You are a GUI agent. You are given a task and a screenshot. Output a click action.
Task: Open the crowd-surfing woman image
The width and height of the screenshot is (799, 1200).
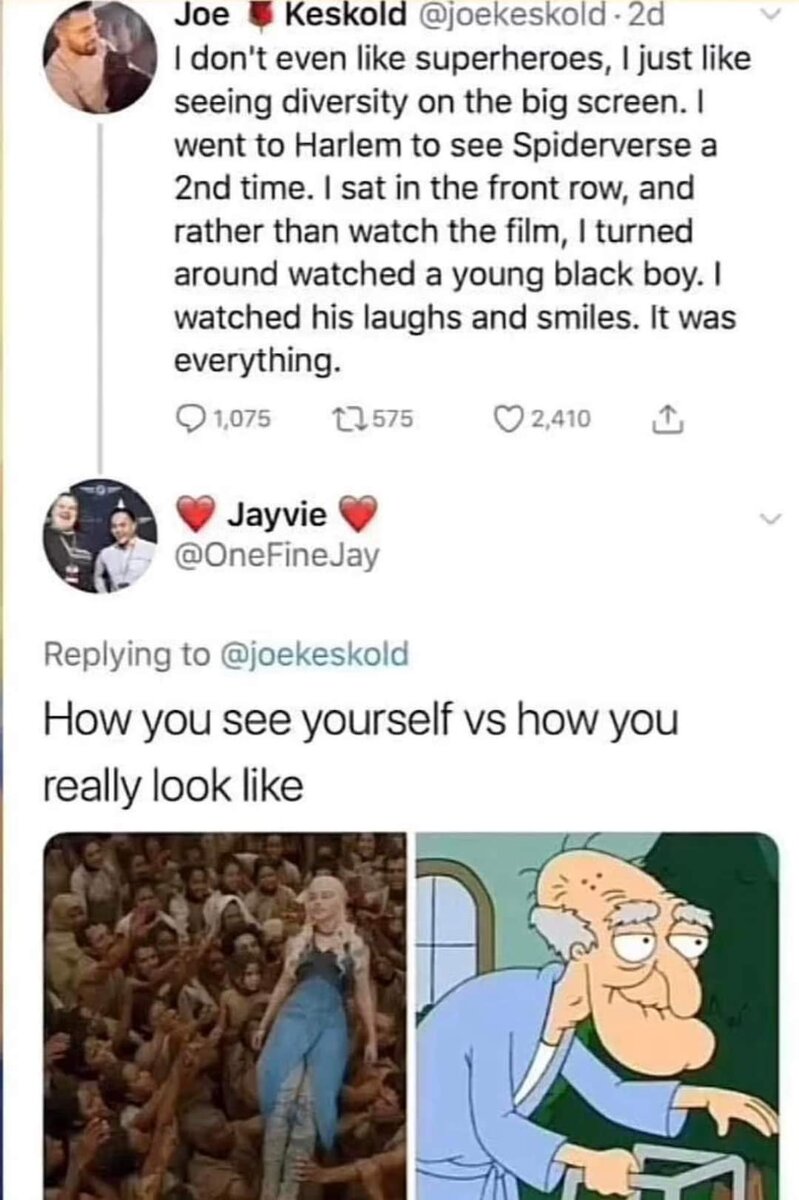(225, 1015)
